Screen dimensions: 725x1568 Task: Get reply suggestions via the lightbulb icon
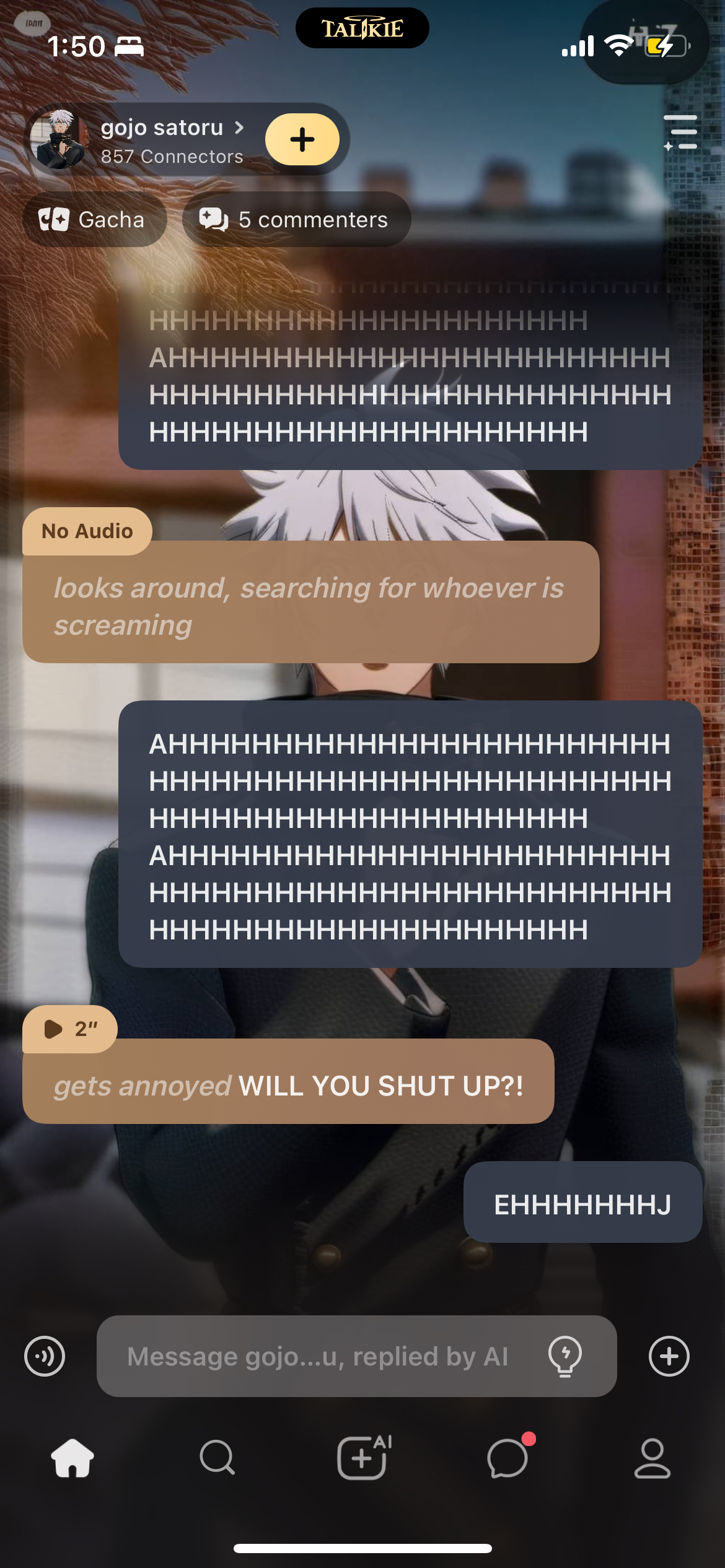tap(565, 1356)
